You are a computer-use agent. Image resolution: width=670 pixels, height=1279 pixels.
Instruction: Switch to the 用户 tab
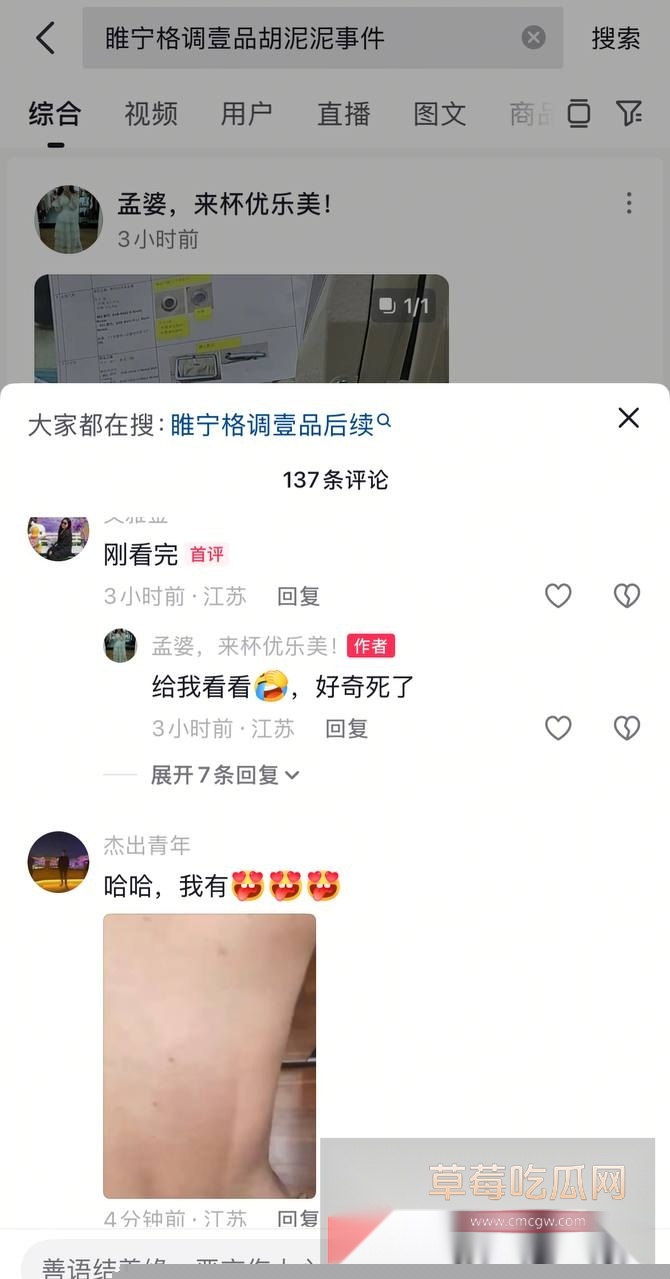(247, 114)
